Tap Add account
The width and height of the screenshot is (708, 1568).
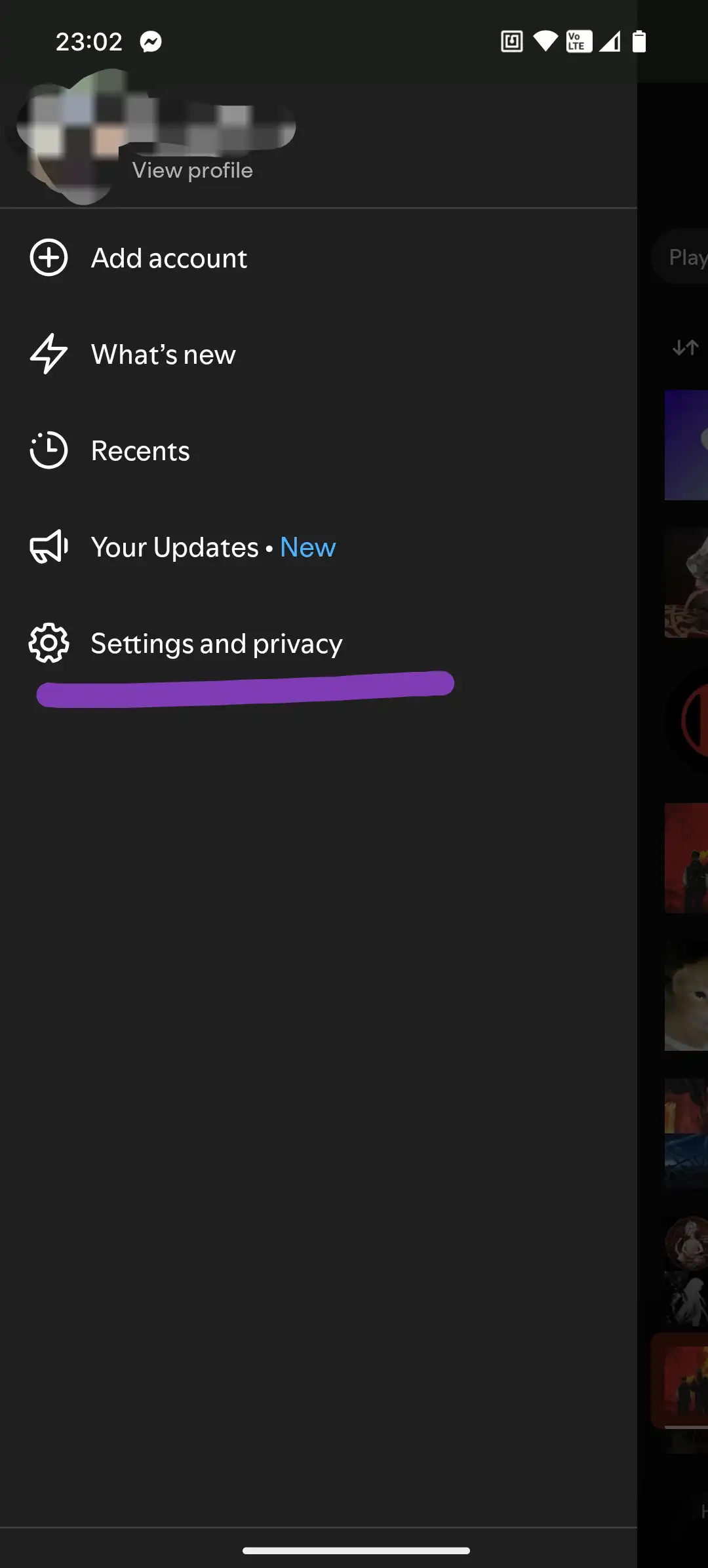(319, 258)
